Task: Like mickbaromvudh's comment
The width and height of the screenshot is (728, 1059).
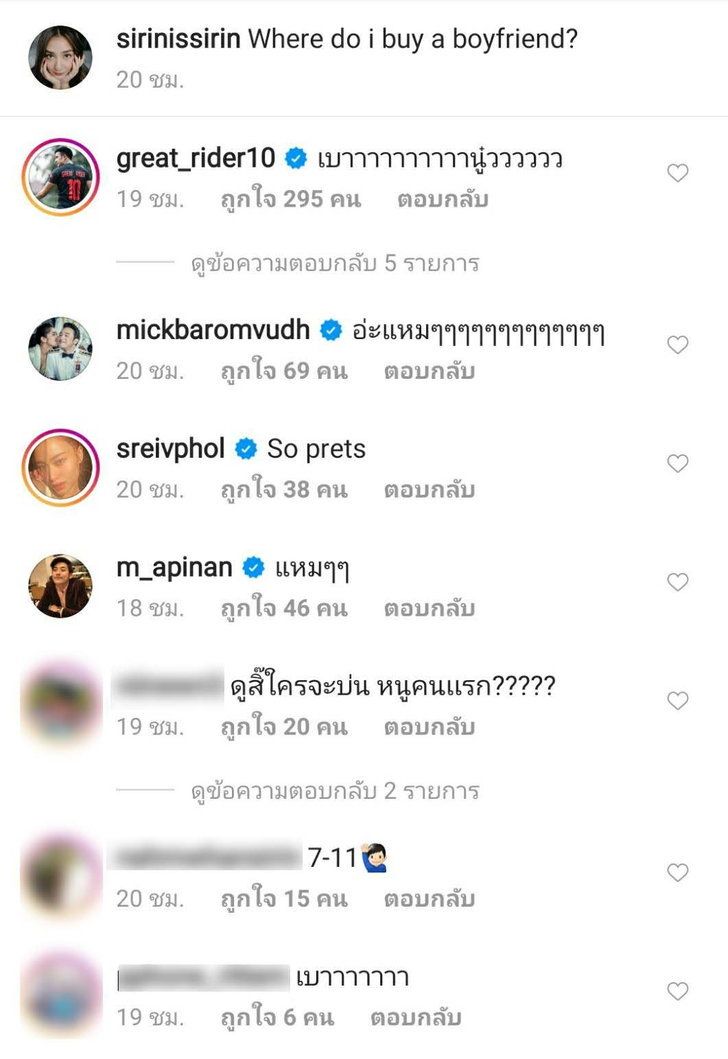Action: tap(677, 345)
